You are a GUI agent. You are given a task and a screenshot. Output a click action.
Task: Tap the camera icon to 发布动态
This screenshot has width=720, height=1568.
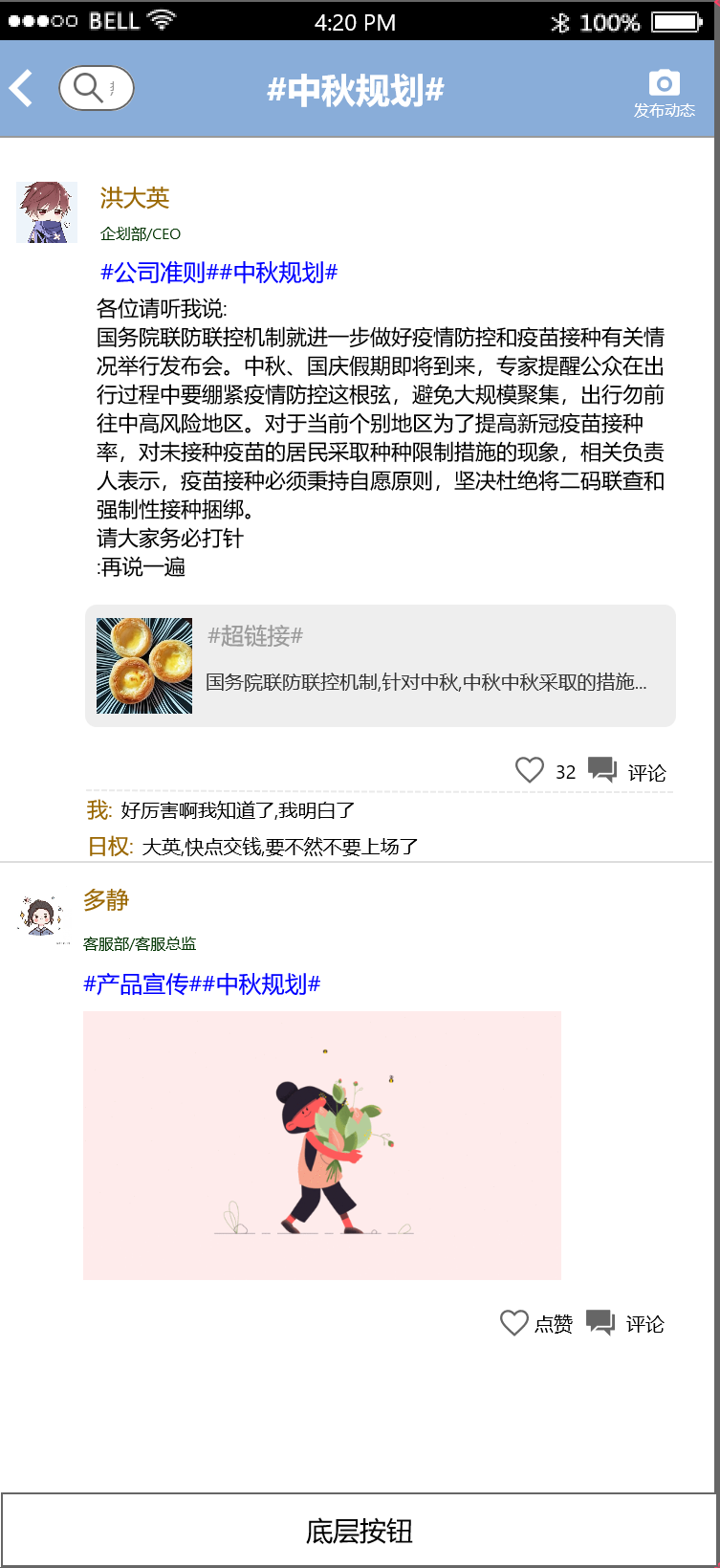664,85
